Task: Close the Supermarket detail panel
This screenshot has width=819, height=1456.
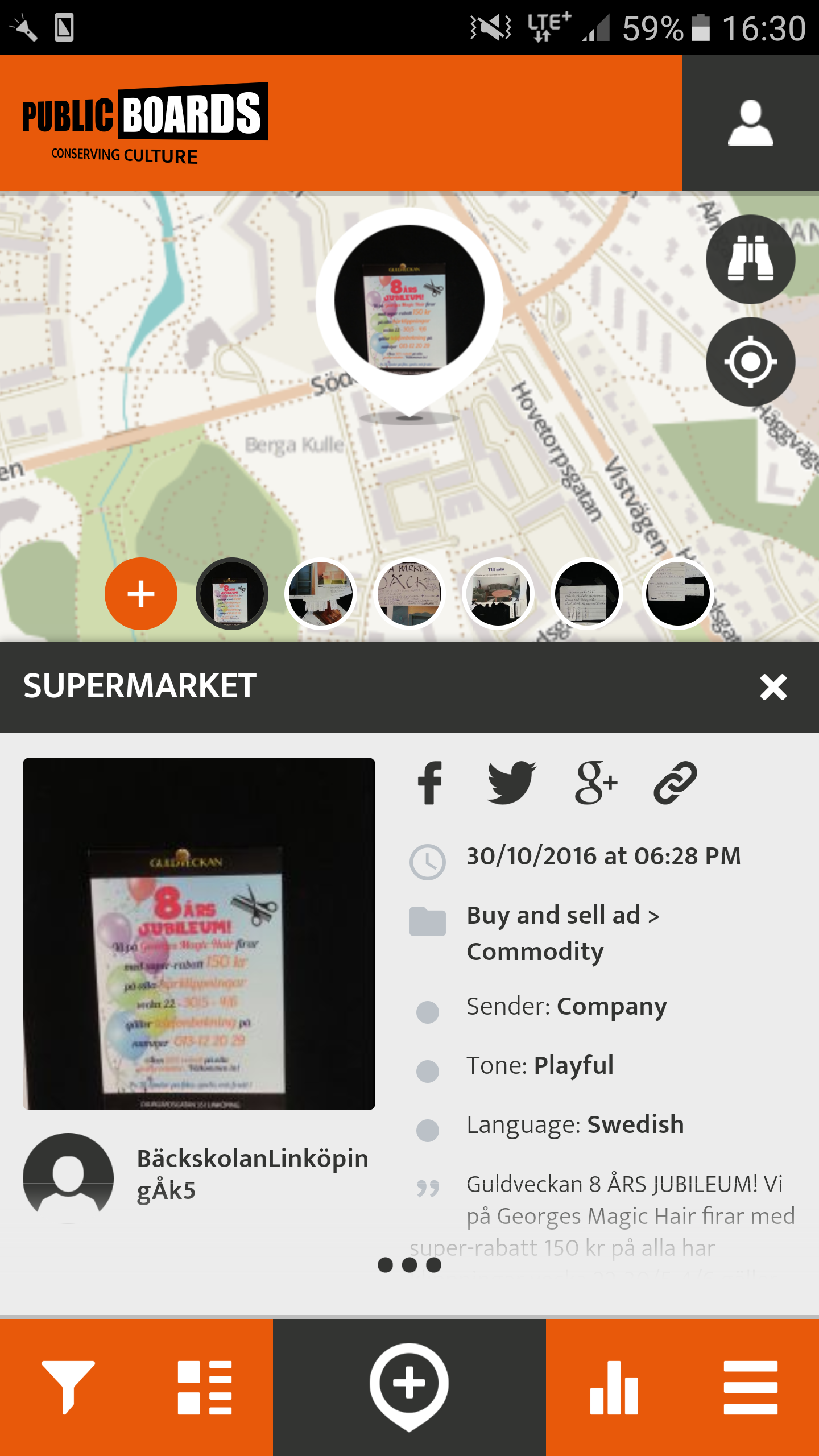Action: (773, 687)
